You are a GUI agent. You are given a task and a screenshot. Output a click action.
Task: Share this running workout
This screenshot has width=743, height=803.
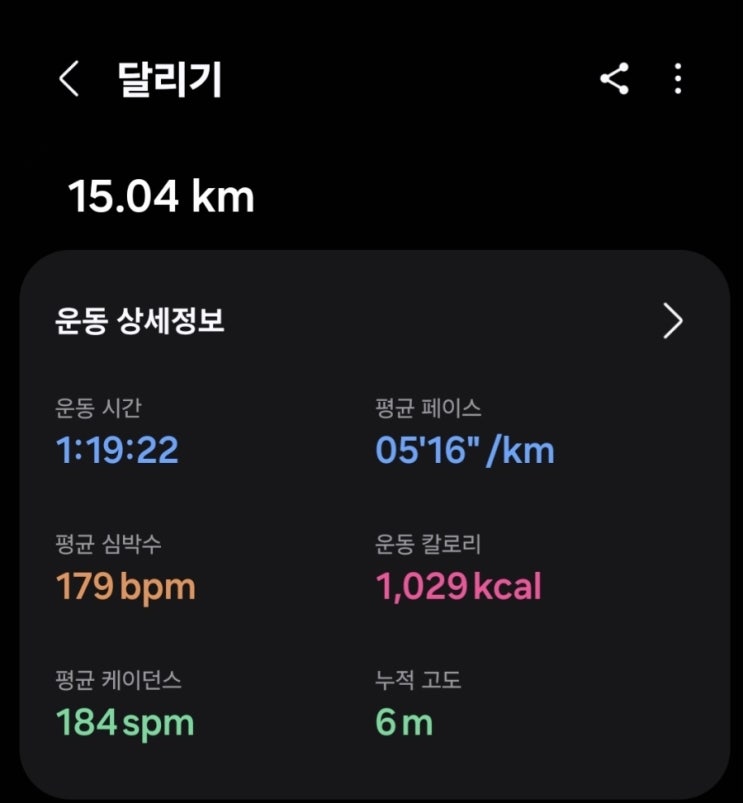(x=614, y=79)
